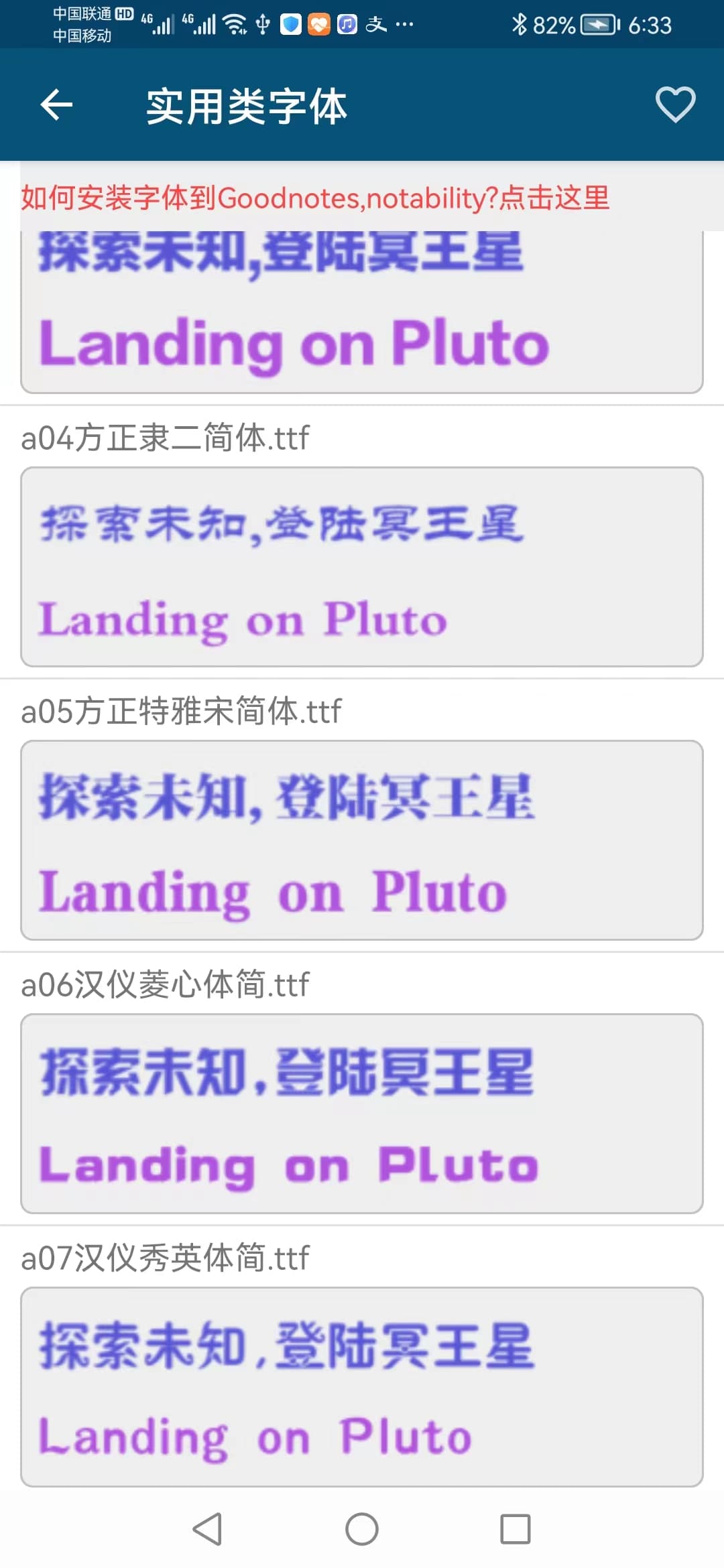Choose the a06汉仪菱心体简 font preview
The width and height of the screenshot is (724, 1568).
point(362,1114)
